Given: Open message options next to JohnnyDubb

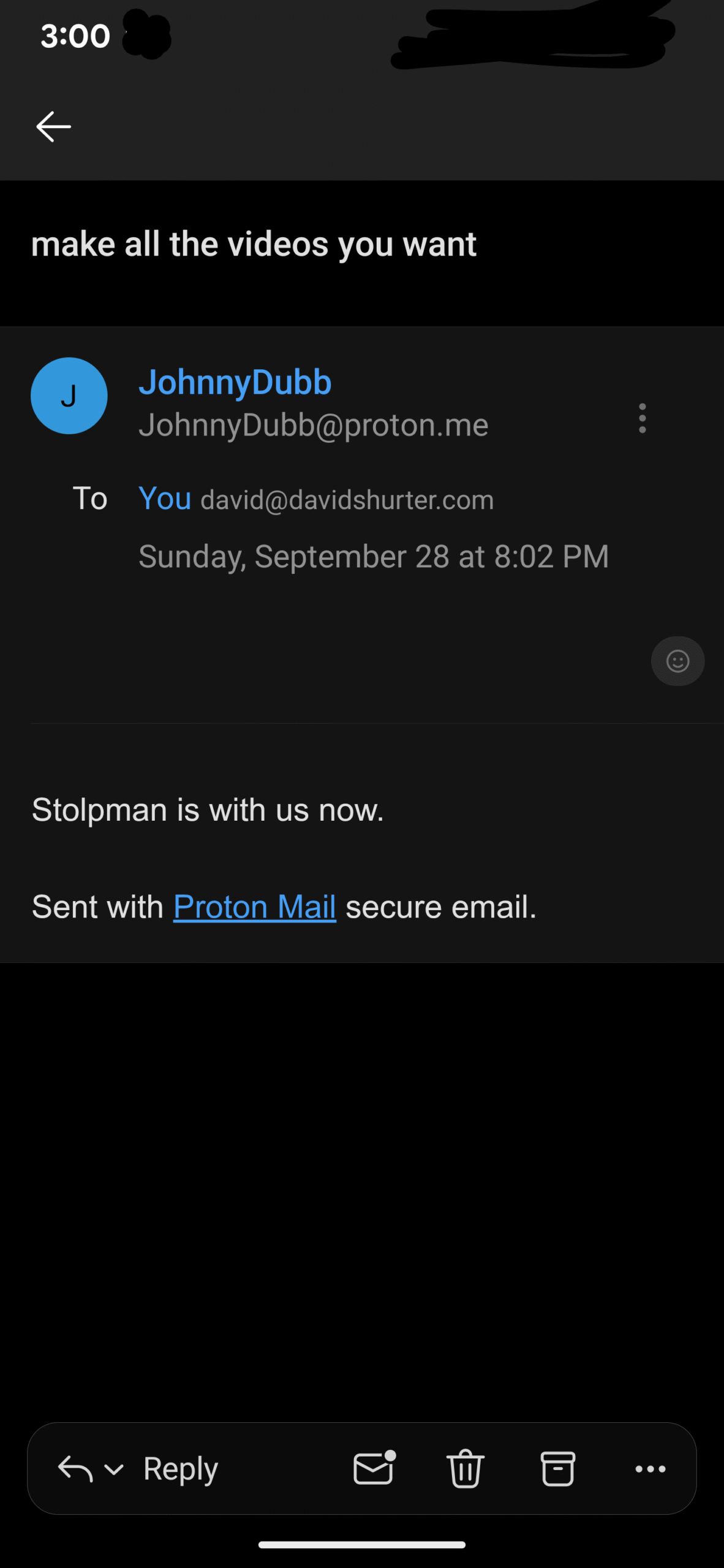Looking at the screenshot, I should [642, 418].
